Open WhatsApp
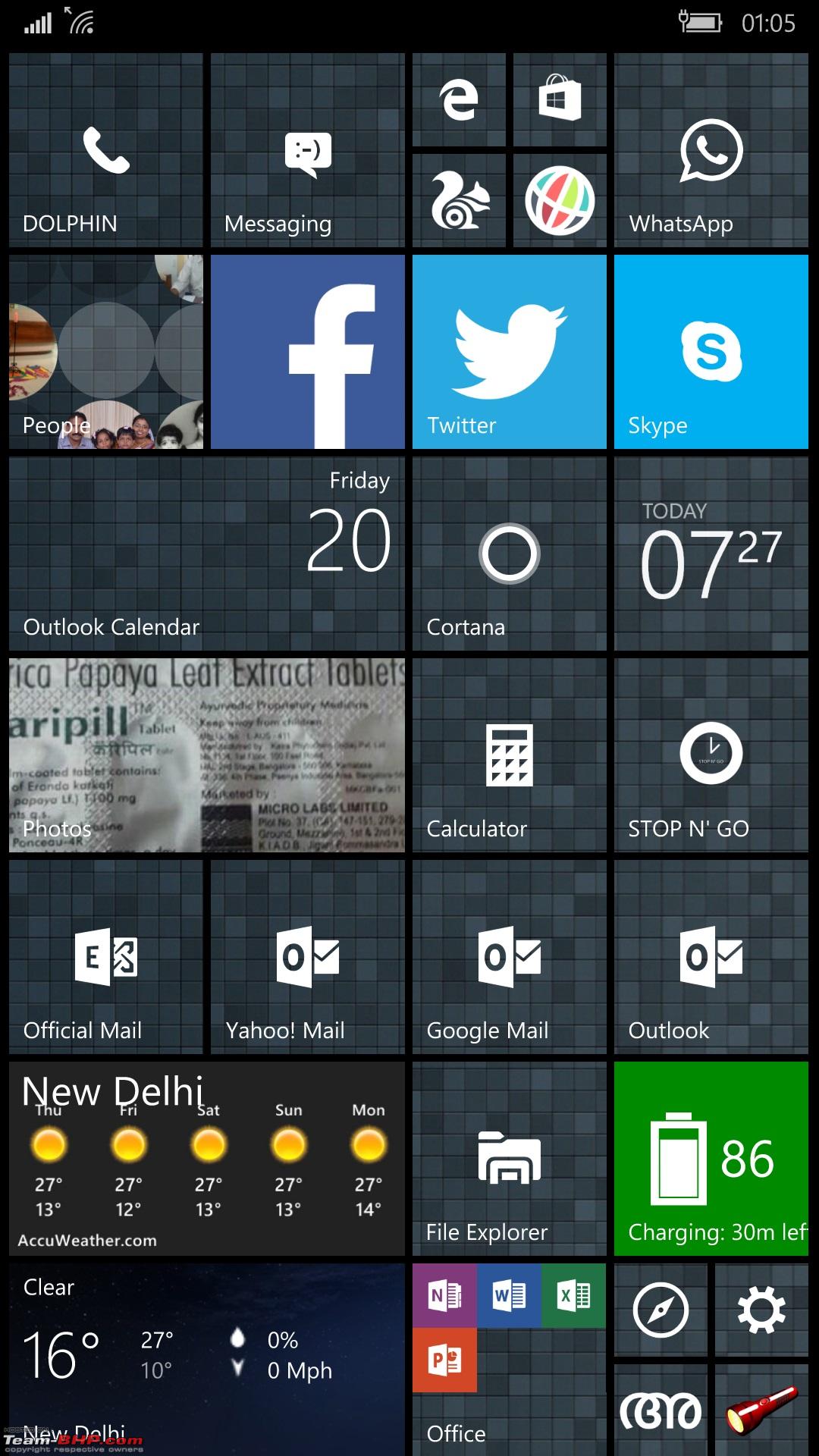This screenshot has height=1456, width=819. [711, 150]
